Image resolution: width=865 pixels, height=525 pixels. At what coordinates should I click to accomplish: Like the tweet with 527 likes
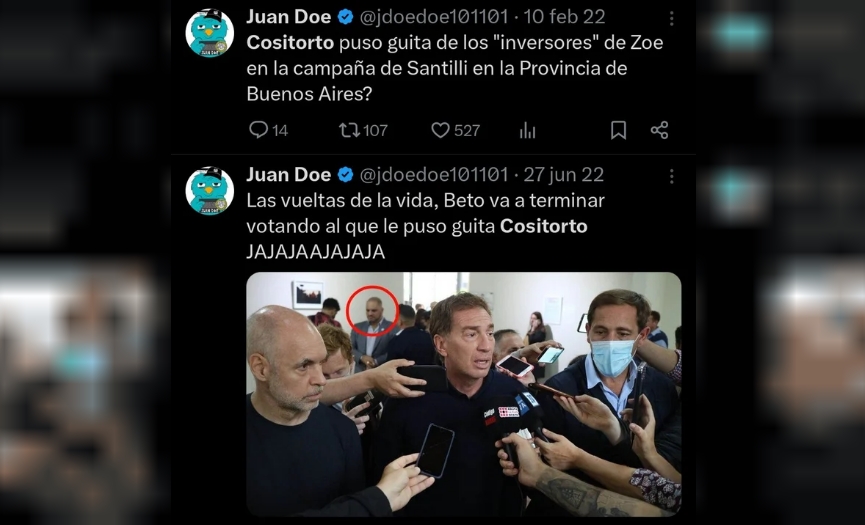click(x=441, y=130)
